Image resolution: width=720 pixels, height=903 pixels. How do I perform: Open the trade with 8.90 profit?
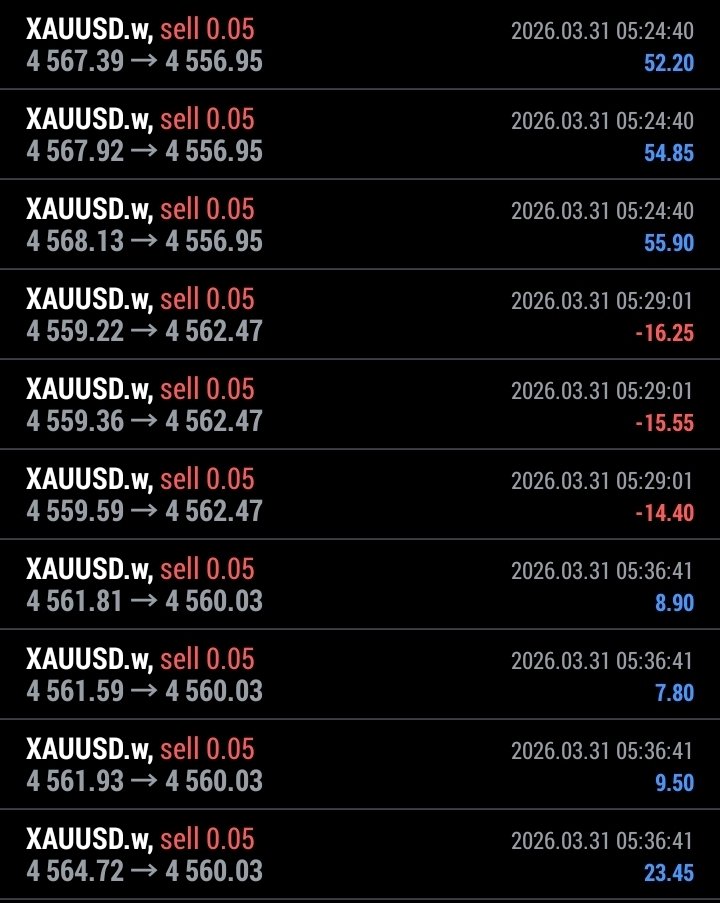(x=360, y=586)
